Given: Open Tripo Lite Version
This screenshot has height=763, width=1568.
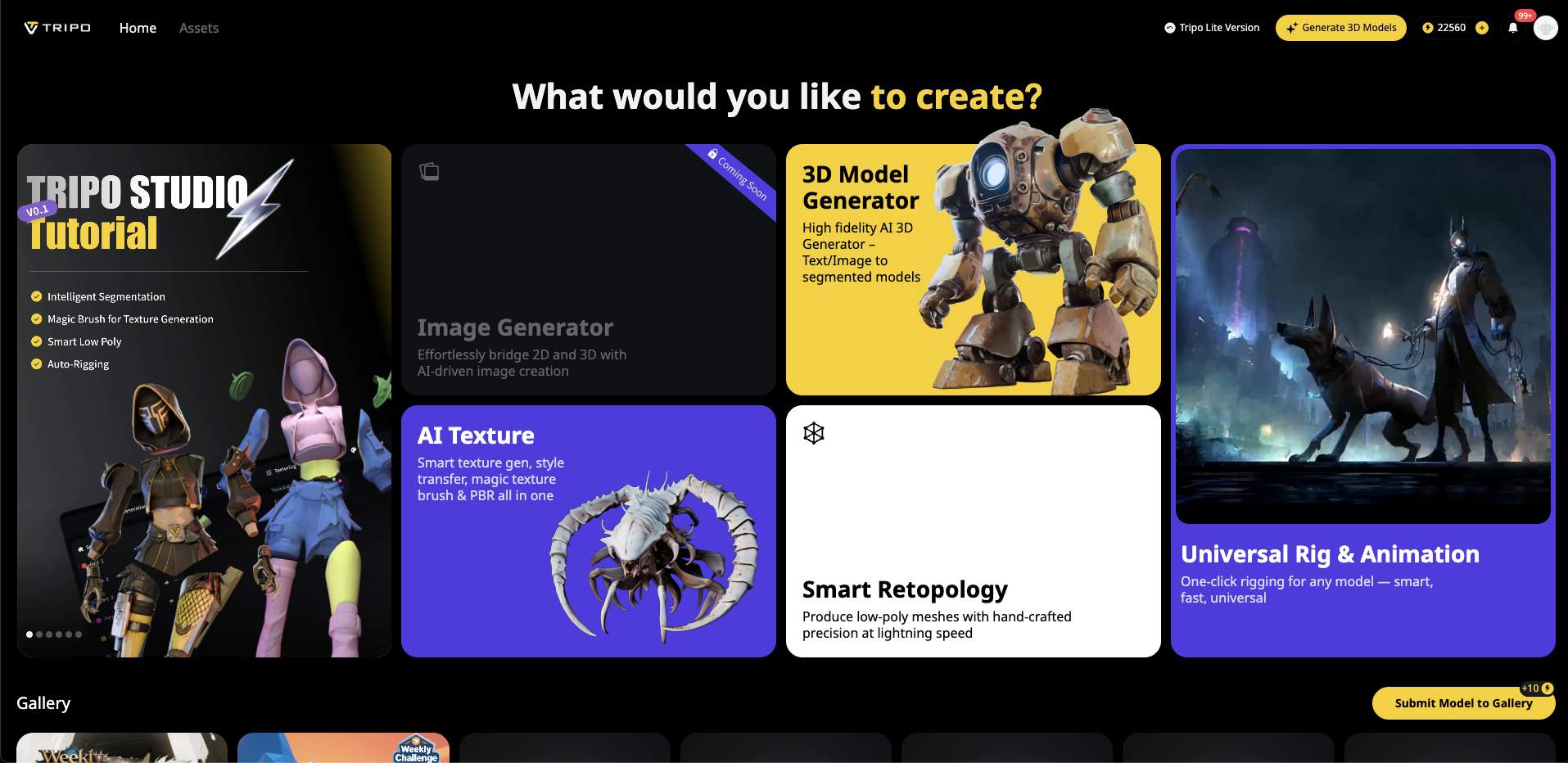Looking at the screenshot, I should [x=1212, y=28].
